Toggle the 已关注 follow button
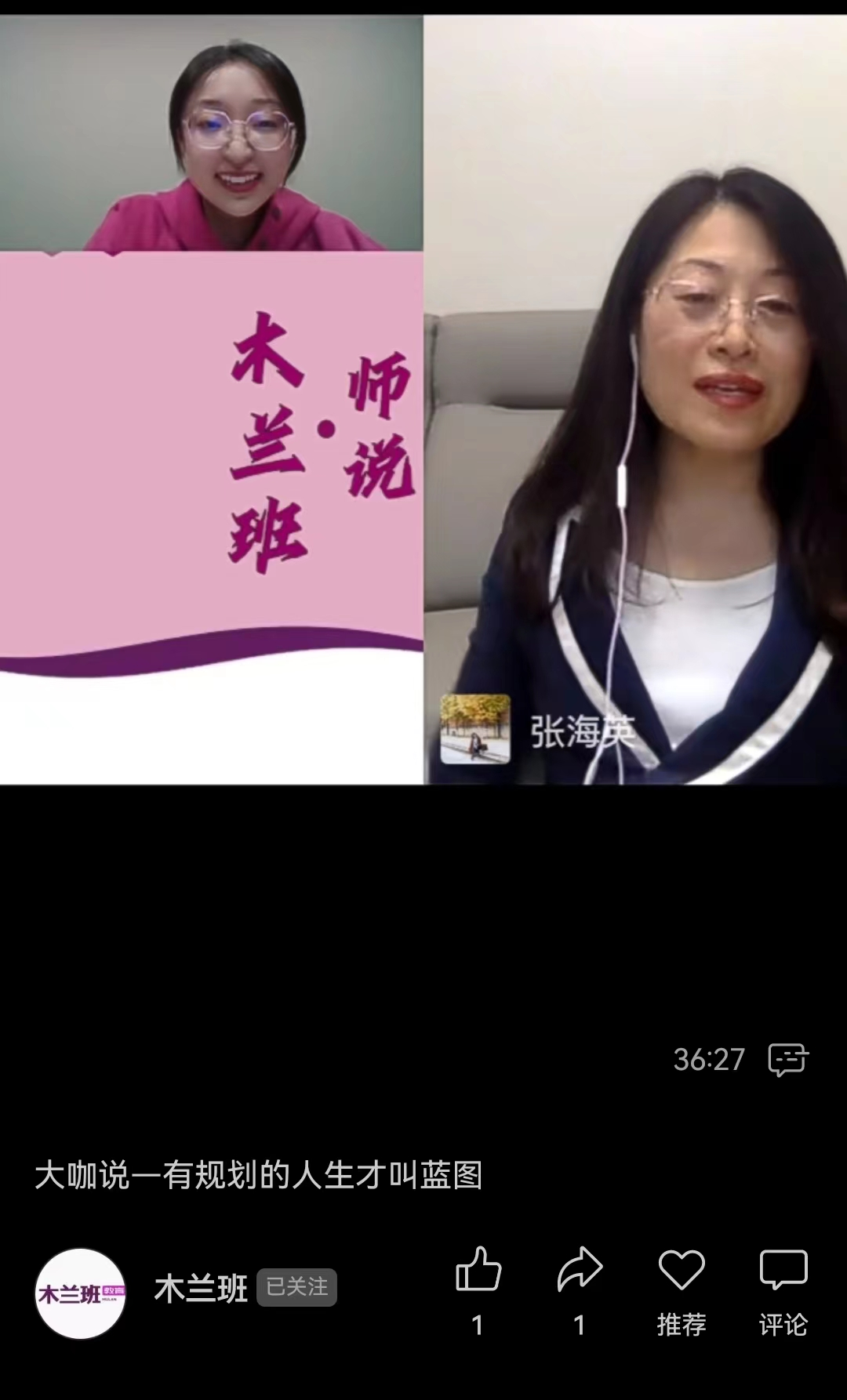847x1400 pixels. coord(296,1287)
